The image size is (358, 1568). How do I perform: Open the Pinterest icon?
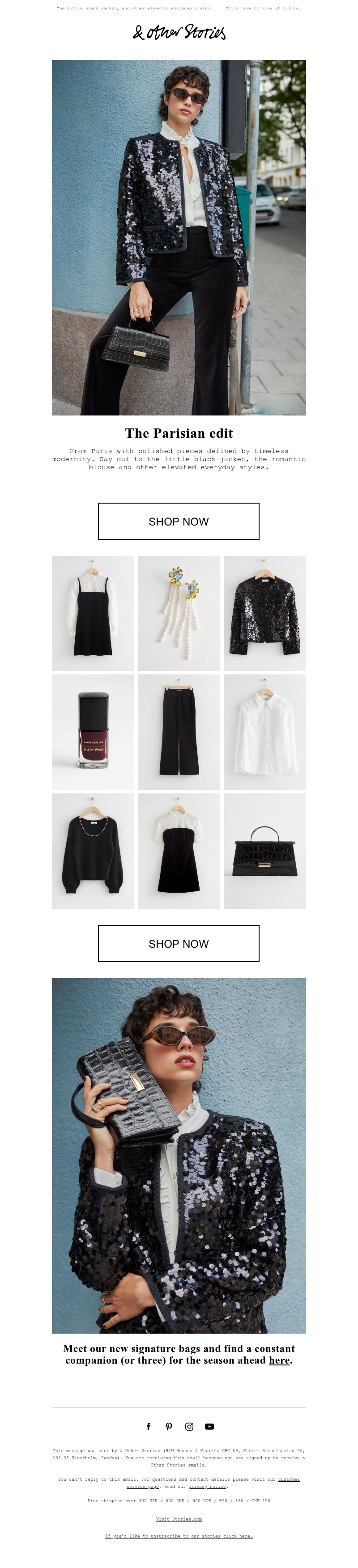click(x=169, y=1426)
